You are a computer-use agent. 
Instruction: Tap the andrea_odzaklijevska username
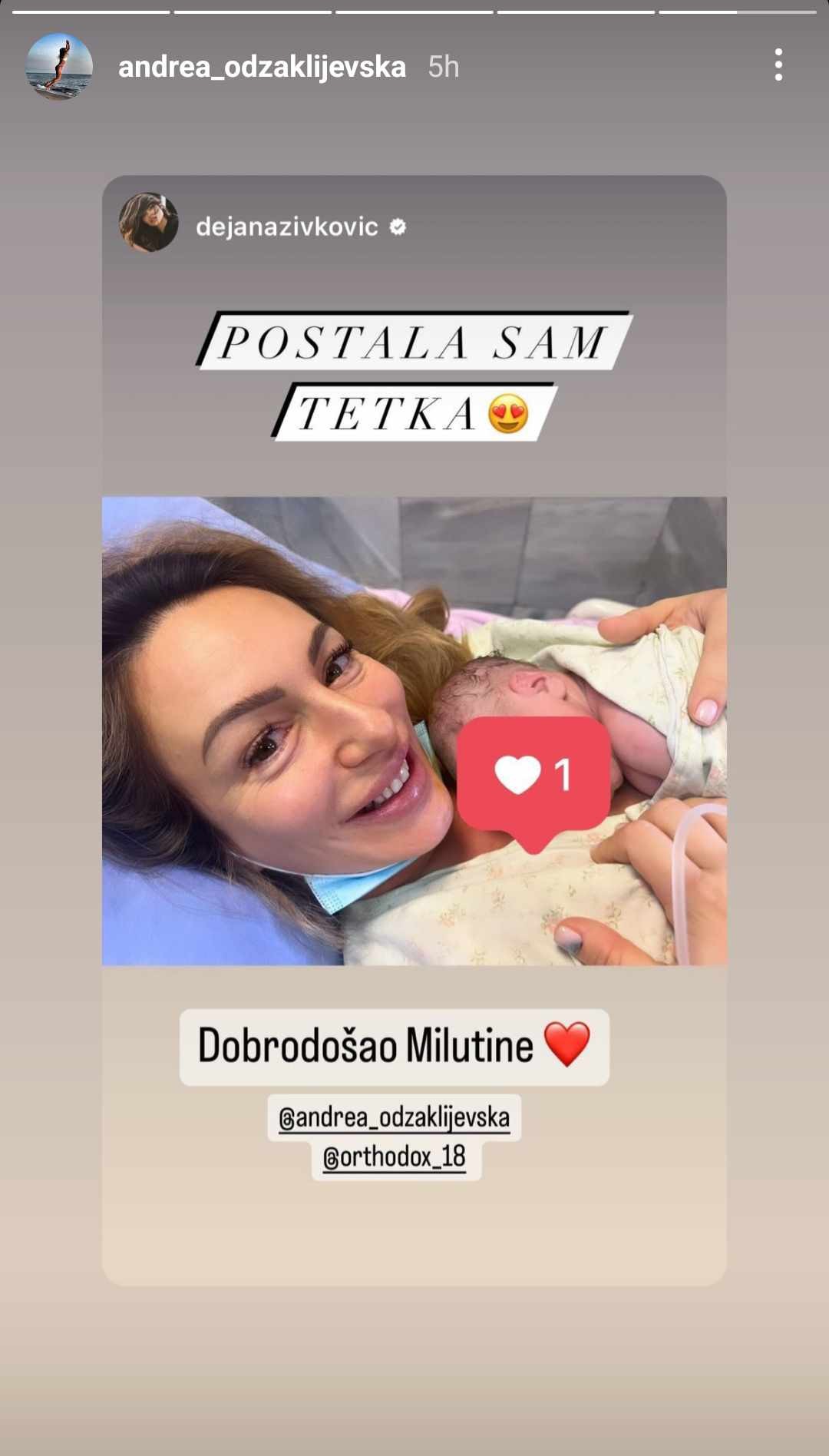coord(262,67)
